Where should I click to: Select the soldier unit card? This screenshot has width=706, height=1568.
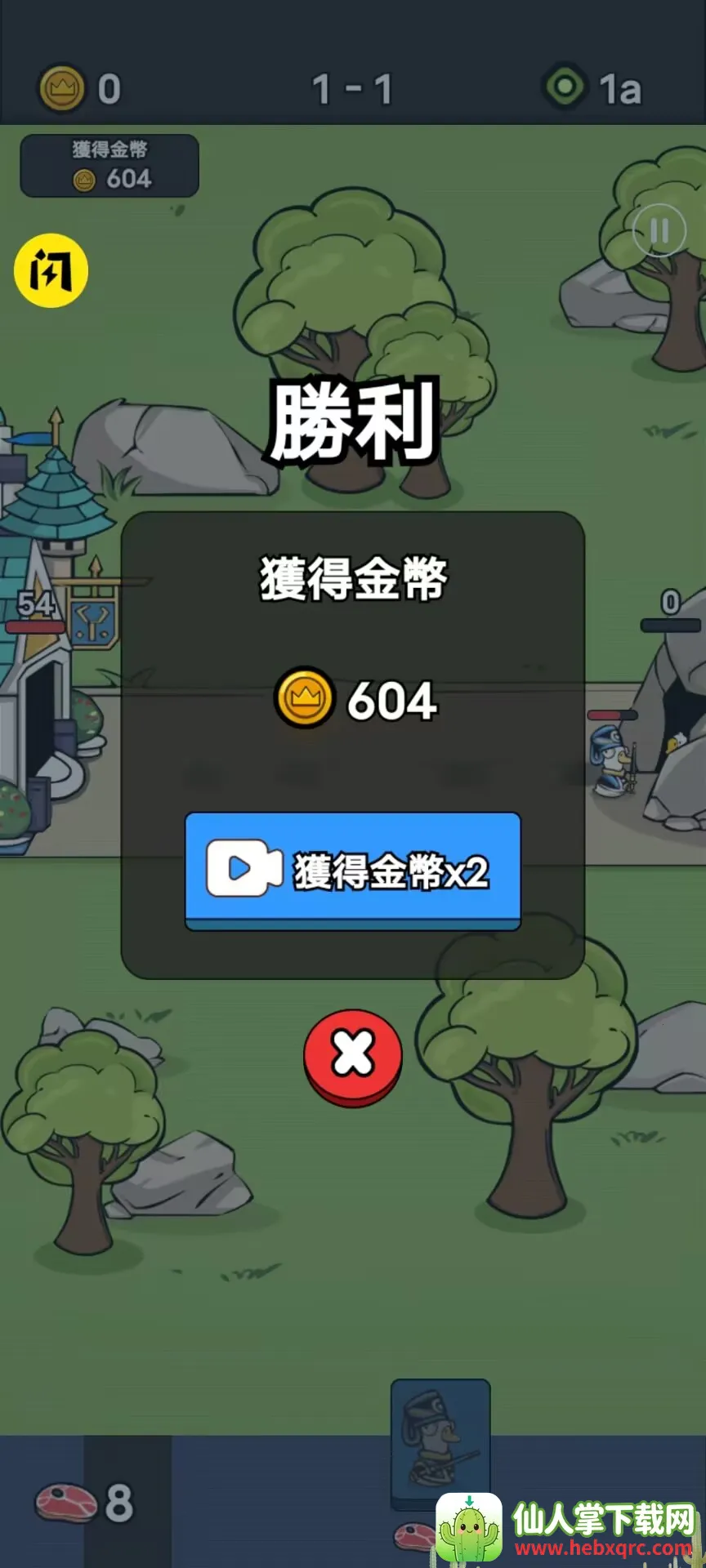point(440,1443)
